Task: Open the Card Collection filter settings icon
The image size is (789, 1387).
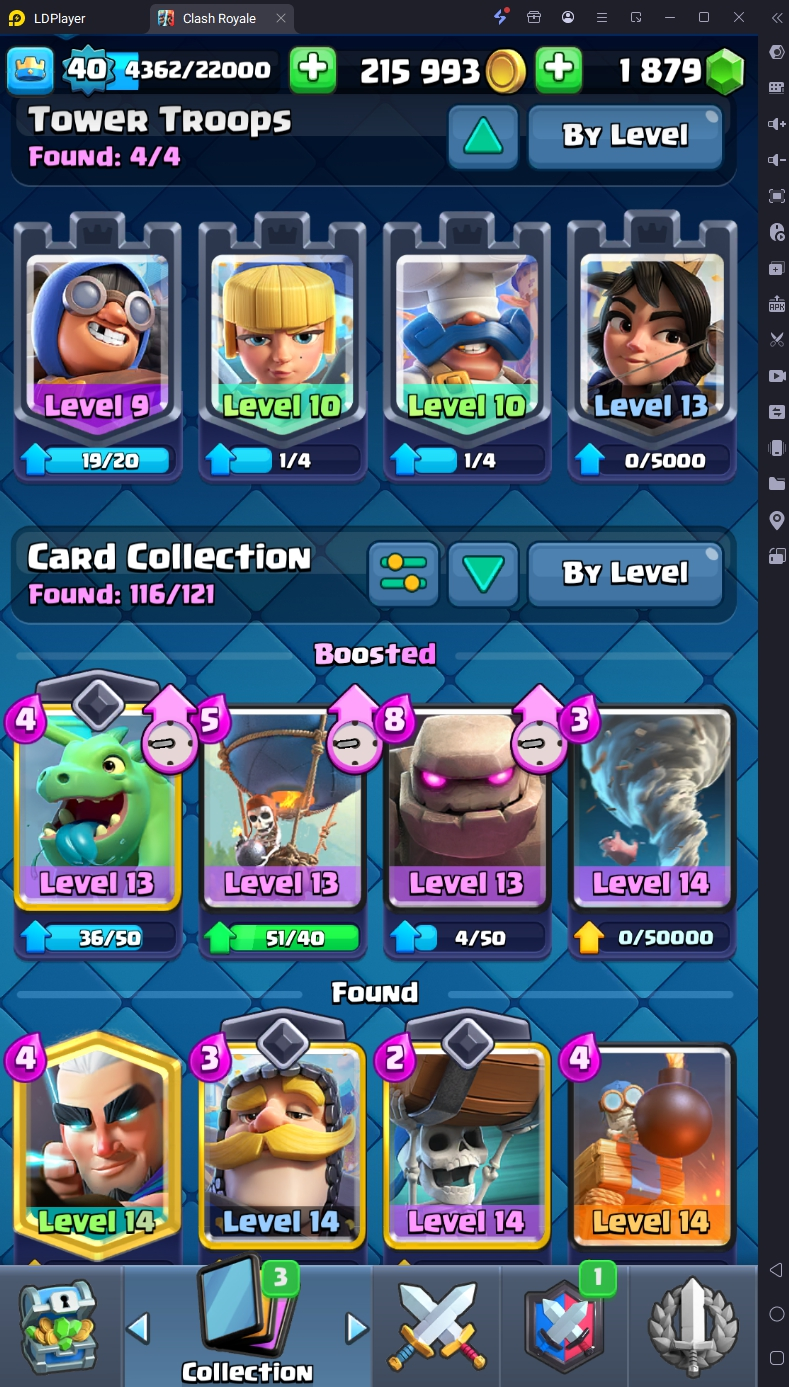Action: coord(403,573)
